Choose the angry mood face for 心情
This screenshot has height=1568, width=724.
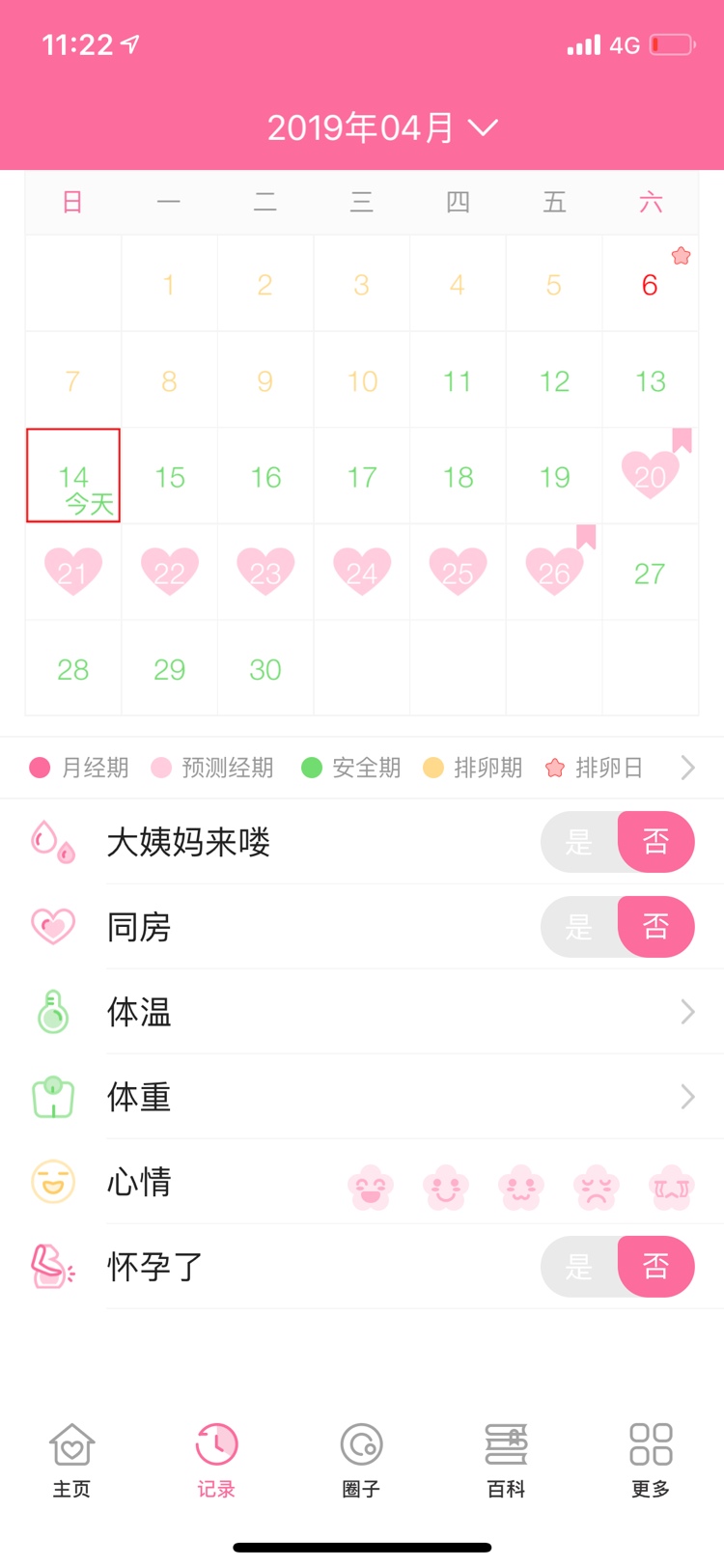coord(597,1187)
